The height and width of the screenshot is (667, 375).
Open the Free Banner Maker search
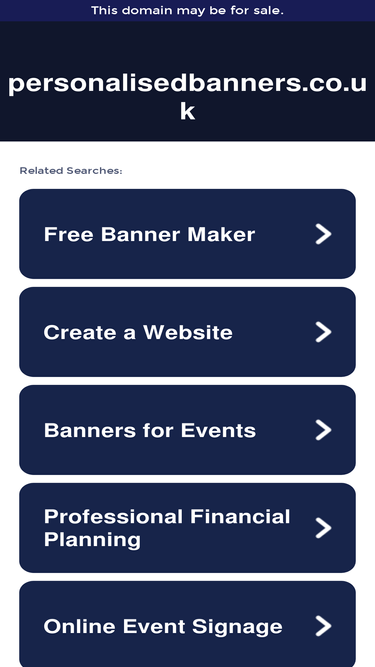pos(188,234)
